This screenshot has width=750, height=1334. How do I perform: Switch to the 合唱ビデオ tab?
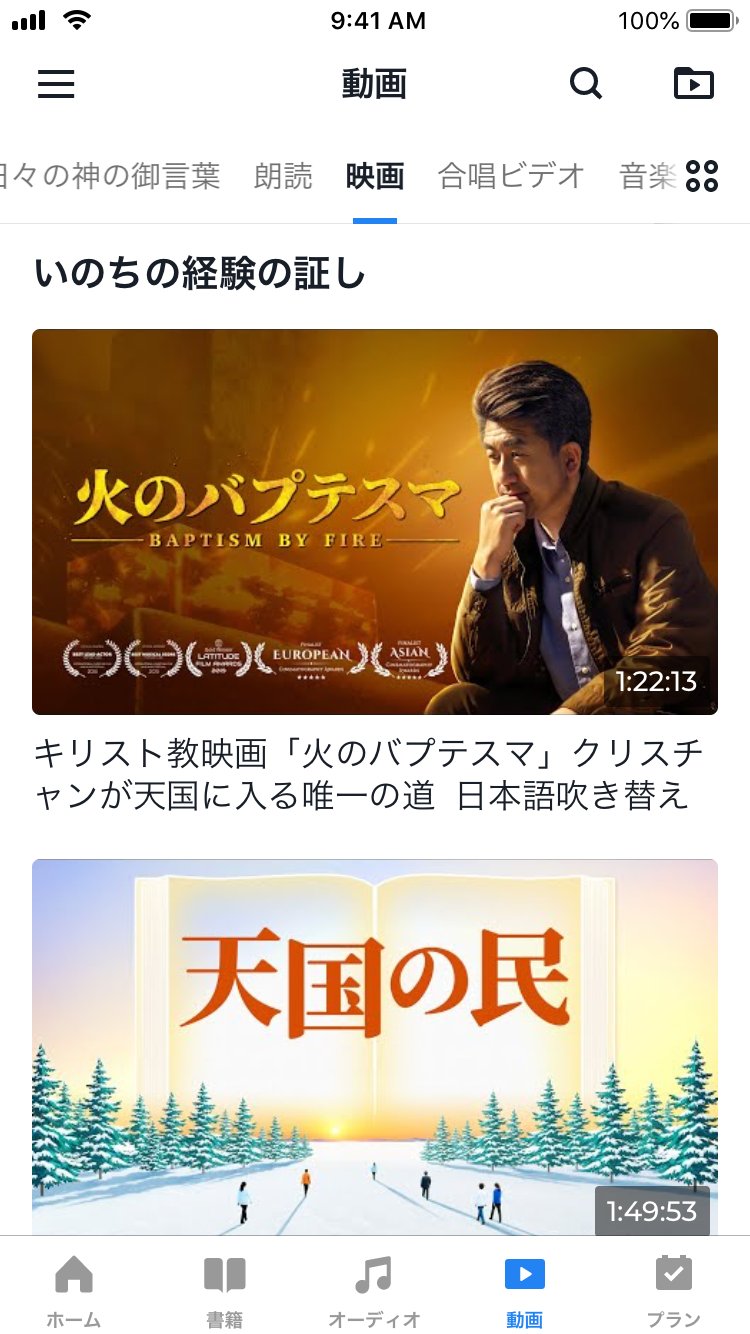click(511, 176)
